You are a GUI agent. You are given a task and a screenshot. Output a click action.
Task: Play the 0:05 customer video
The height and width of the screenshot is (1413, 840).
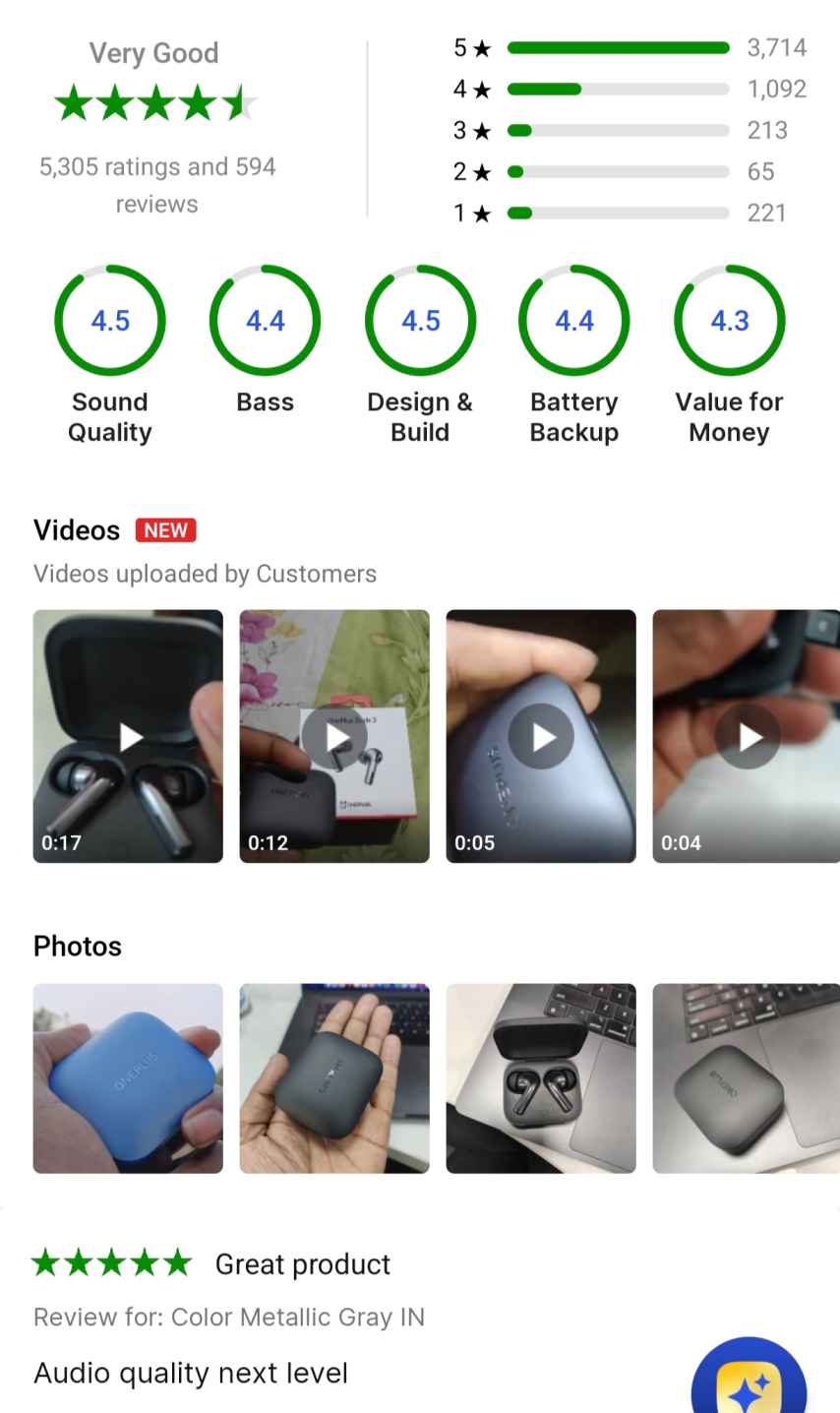coord(541,736)
